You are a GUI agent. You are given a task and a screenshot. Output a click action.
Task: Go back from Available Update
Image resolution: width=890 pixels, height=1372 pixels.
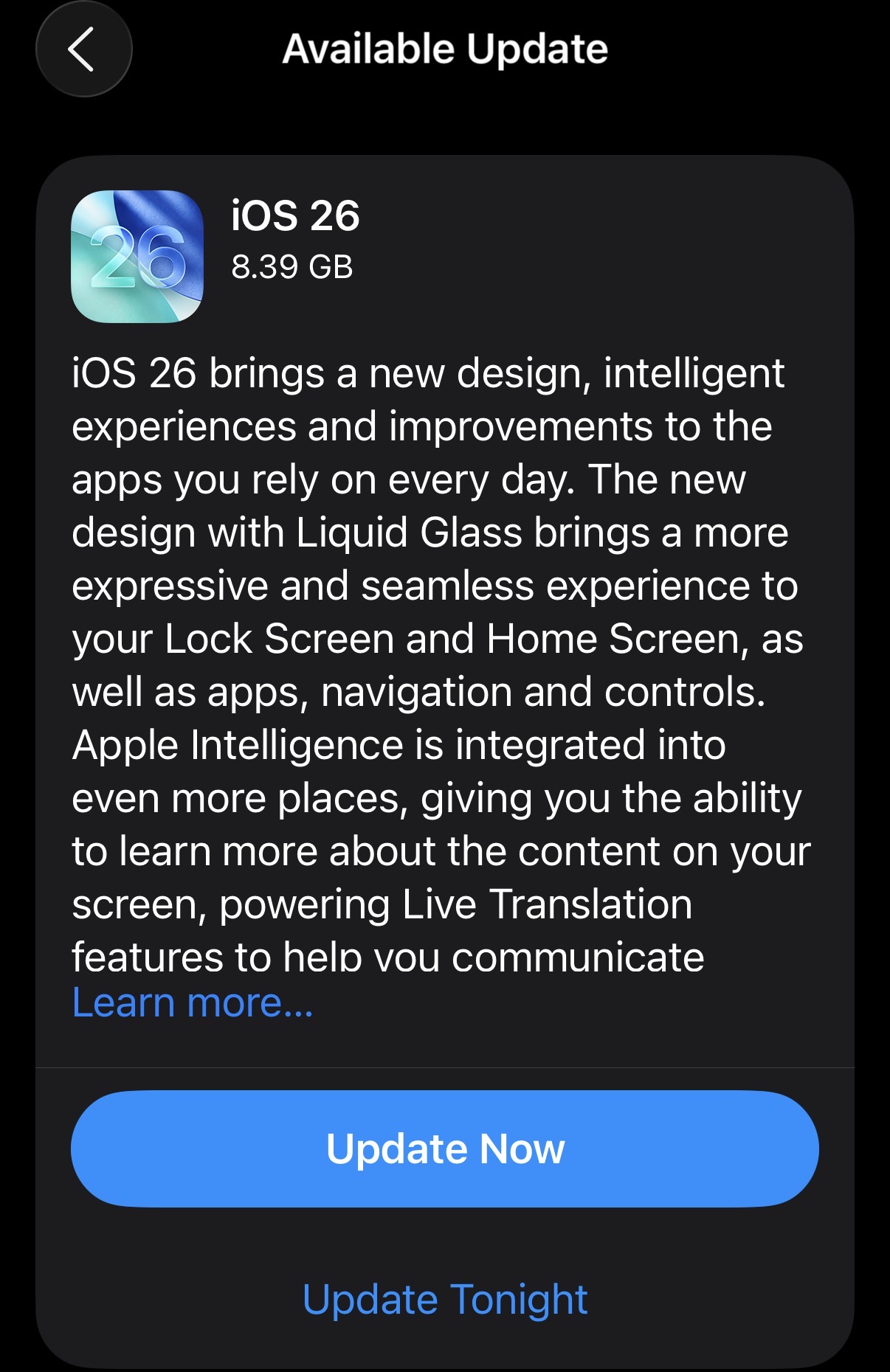(x=83, y=49)
